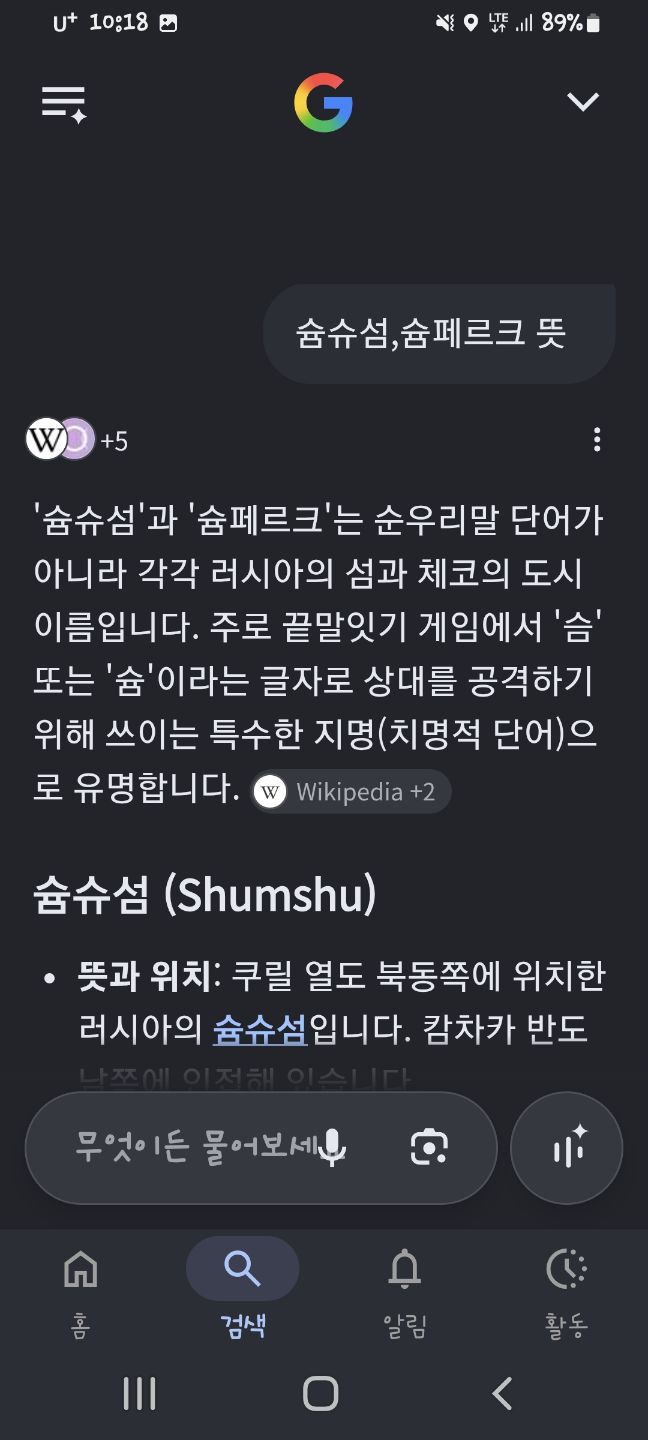Image resolution: width=648 pixels, height=1440 pixels.
Task: Open the AI mode history menu icon
Action: 64,104
